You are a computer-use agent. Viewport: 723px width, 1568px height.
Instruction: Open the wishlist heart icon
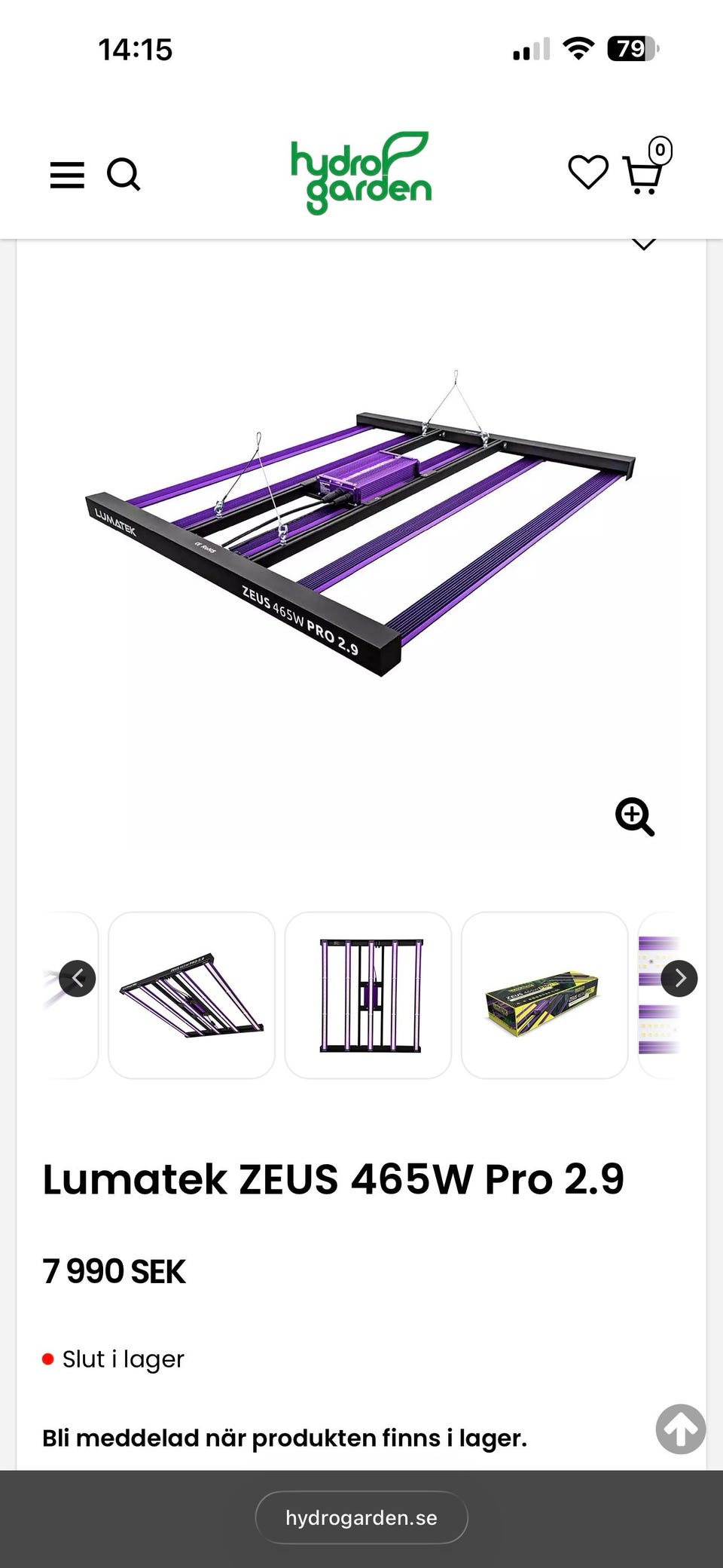click(588, 172)
